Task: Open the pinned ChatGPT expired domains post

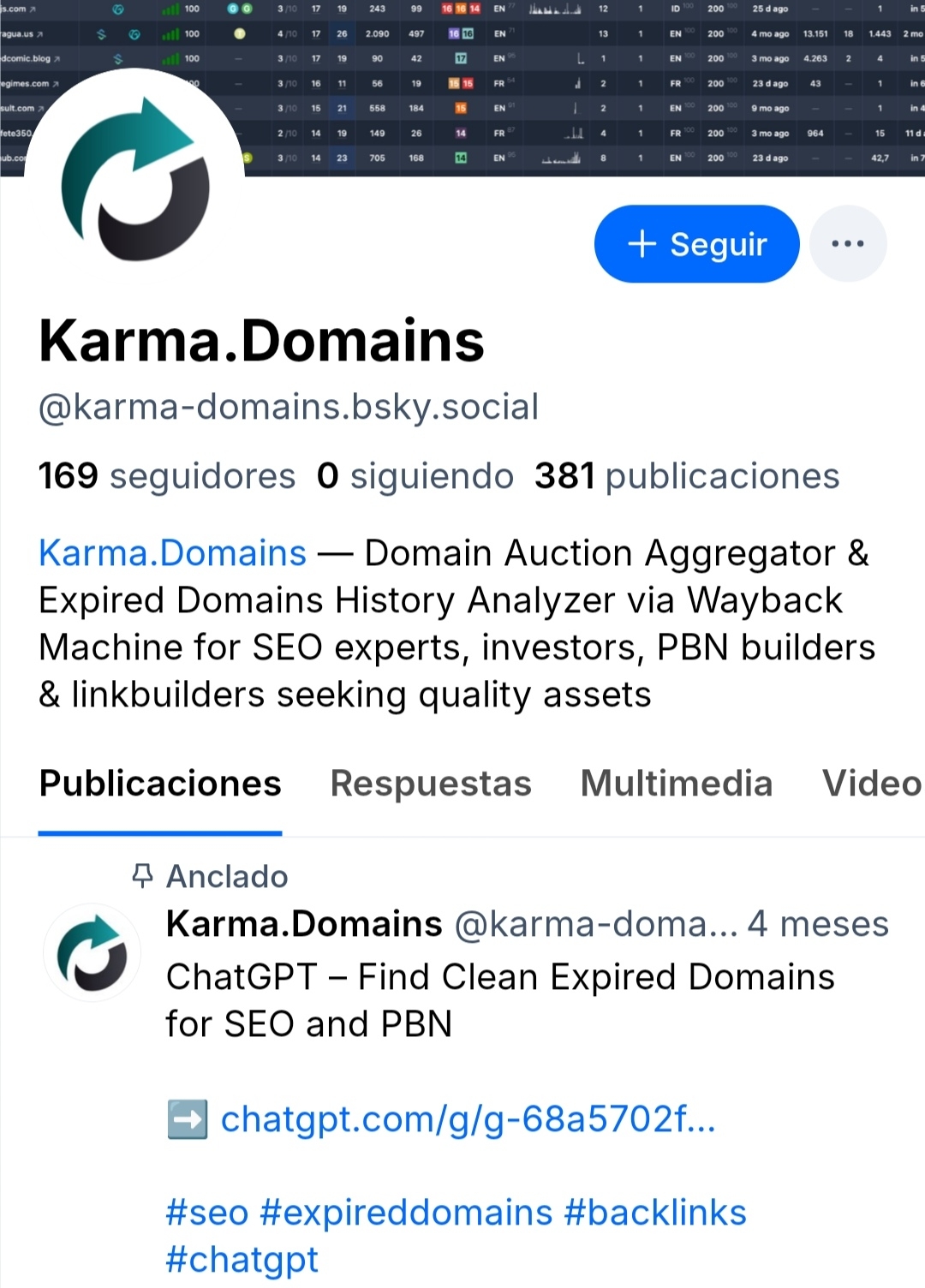Action: tap(500, 1000)
